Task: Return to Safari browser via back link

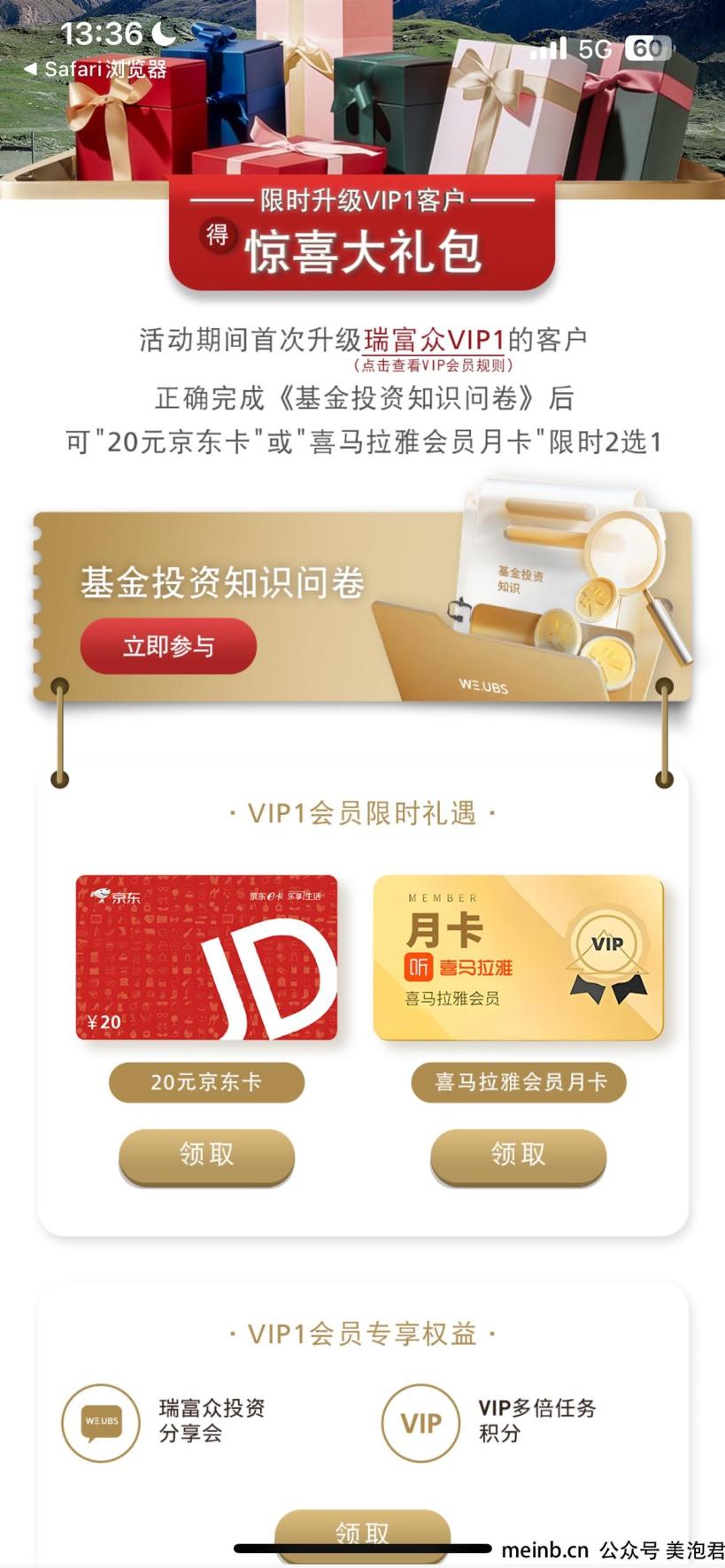Action: pos(95,69)
